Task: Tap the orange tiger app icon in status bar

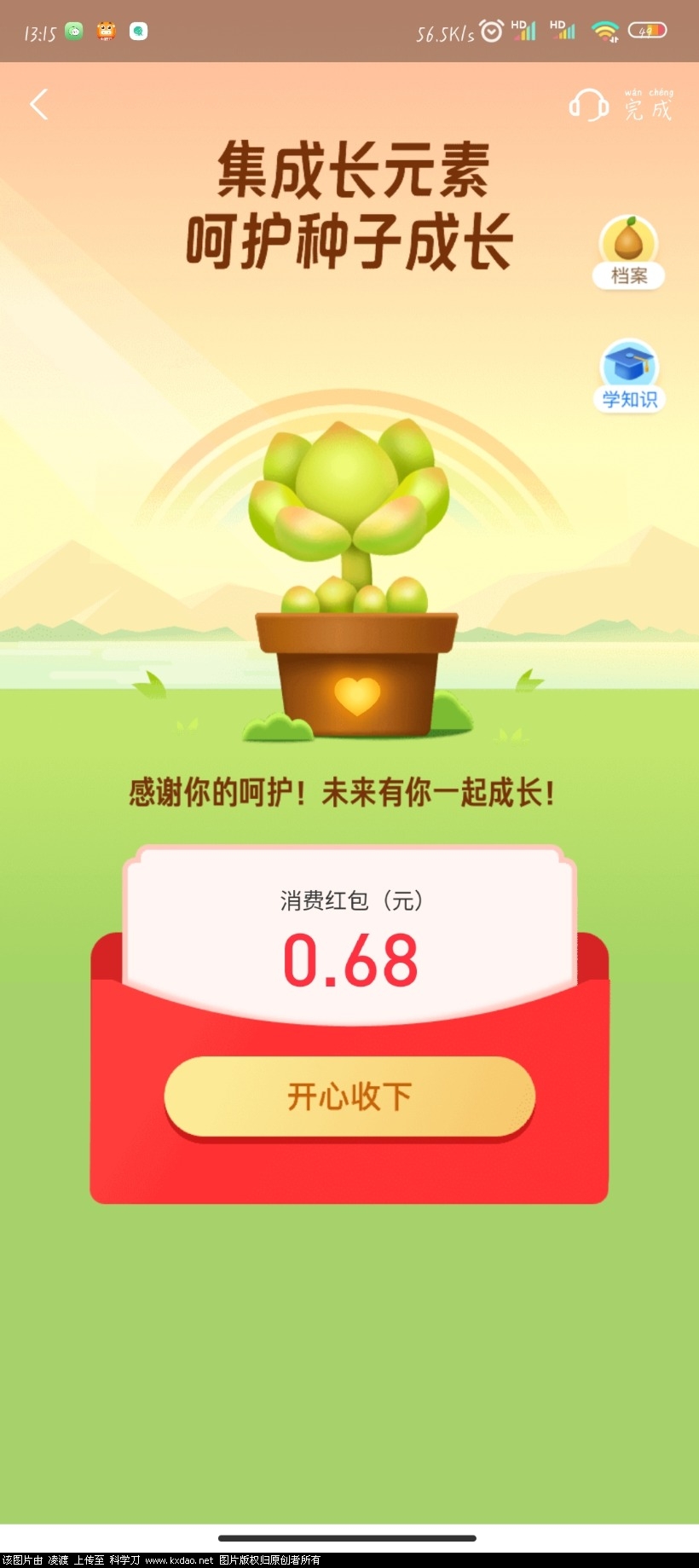Action: [106, 31]
